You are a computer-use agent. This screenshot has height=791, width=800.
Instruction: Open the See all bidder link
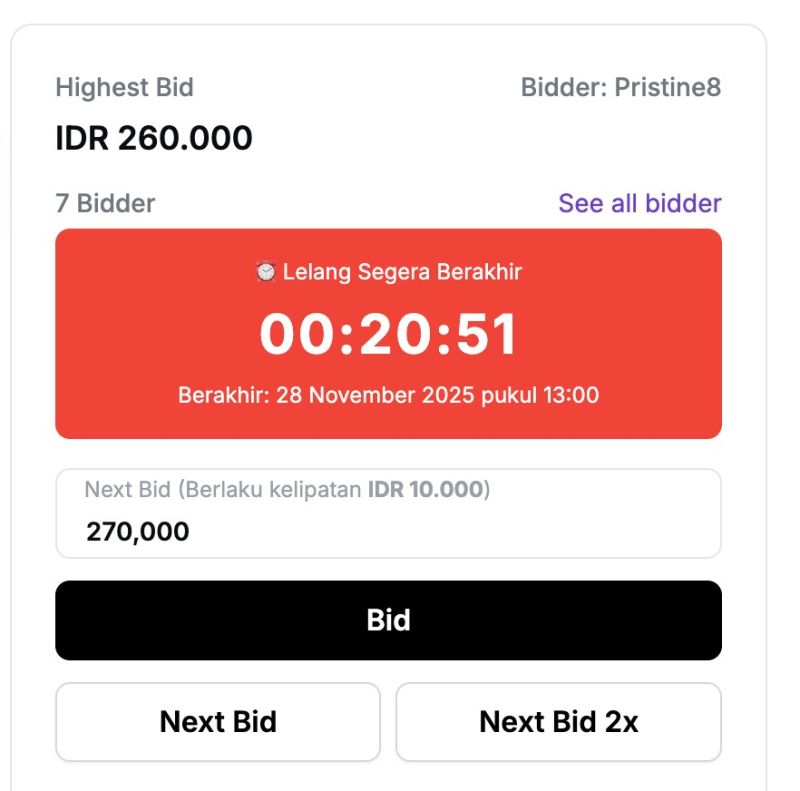click(x=639, y=203)
